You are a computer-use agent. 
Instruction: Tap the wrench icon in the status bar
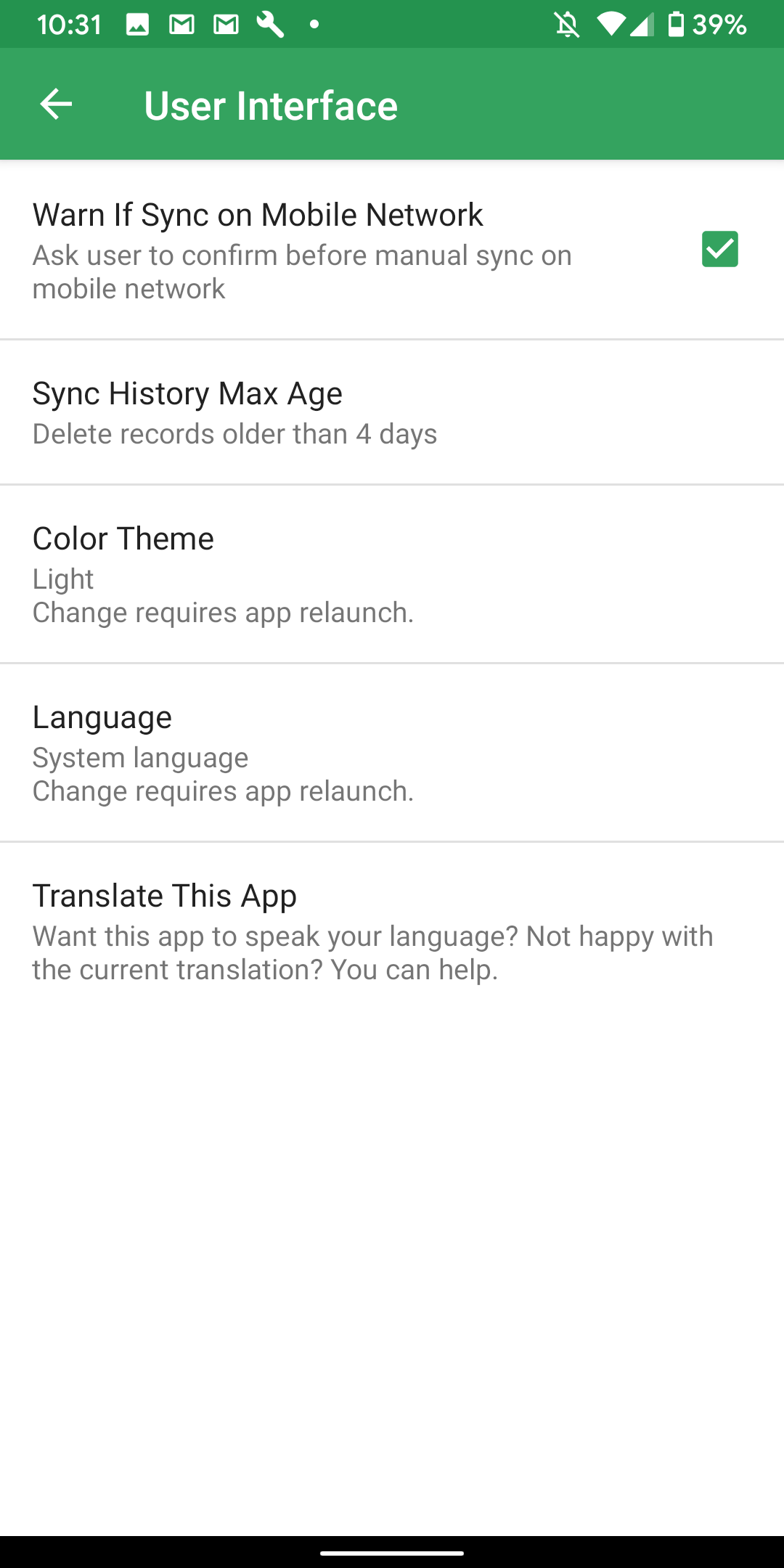[x=270, y=24]
